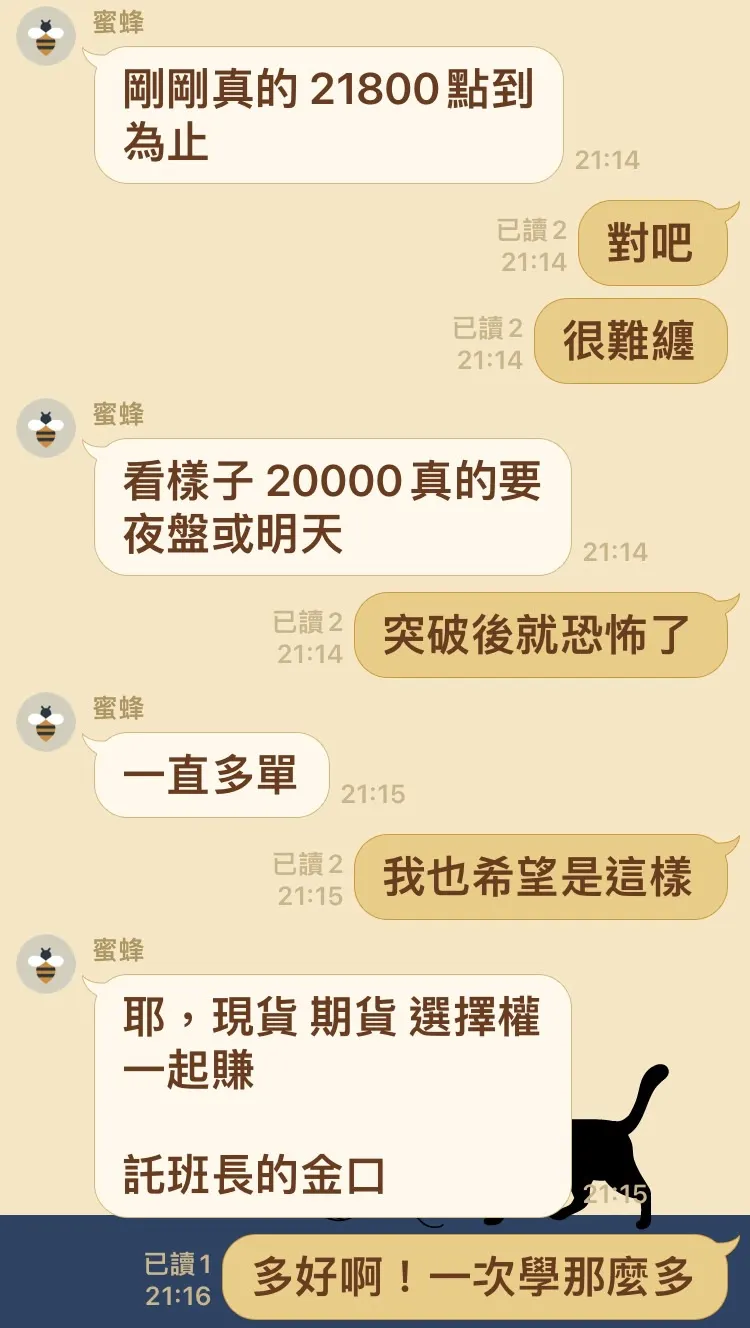View 蜜蜂's profile from the 一直多單 message

point(46,723)
